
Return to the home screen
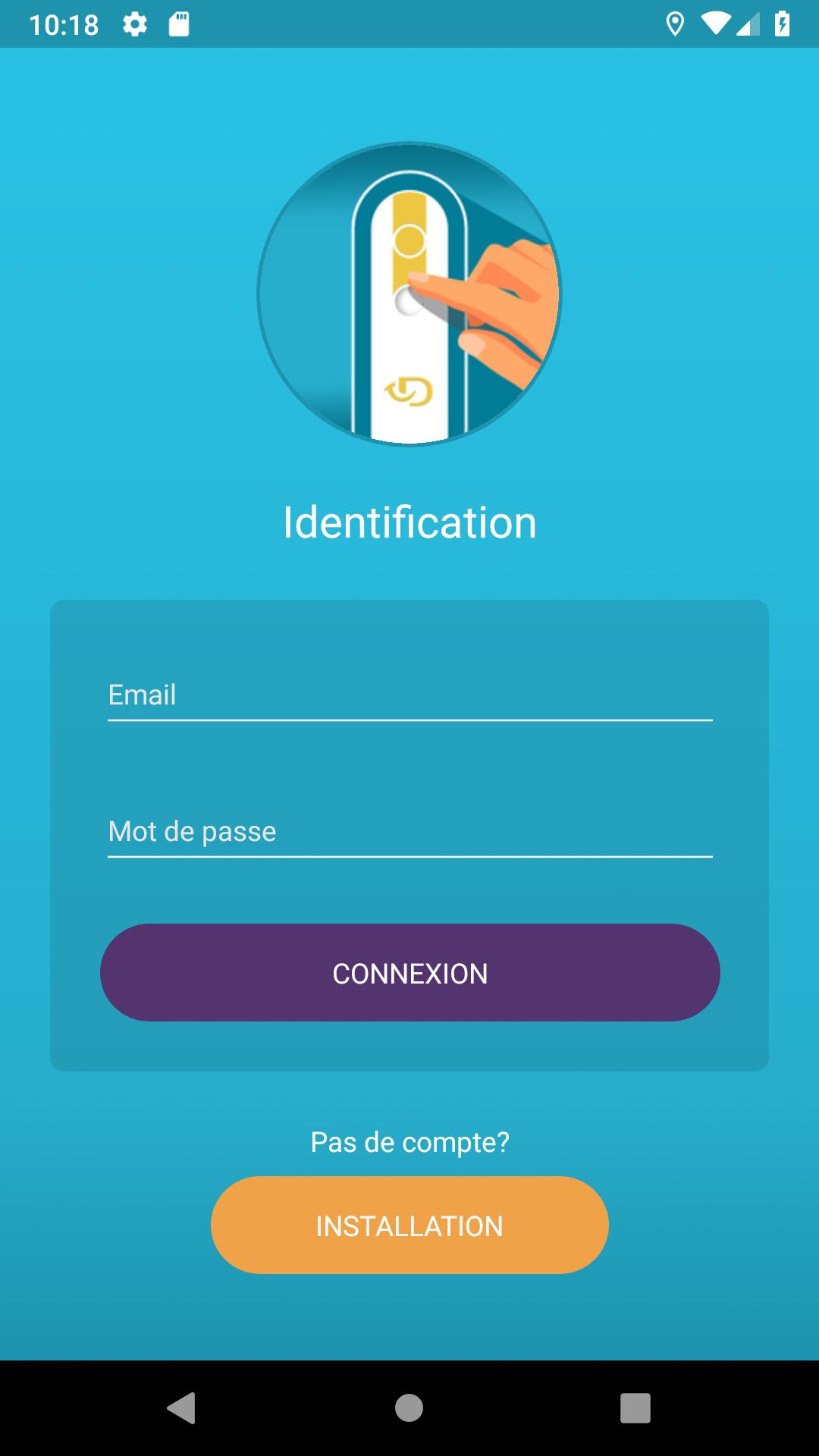click(409, 1408)
